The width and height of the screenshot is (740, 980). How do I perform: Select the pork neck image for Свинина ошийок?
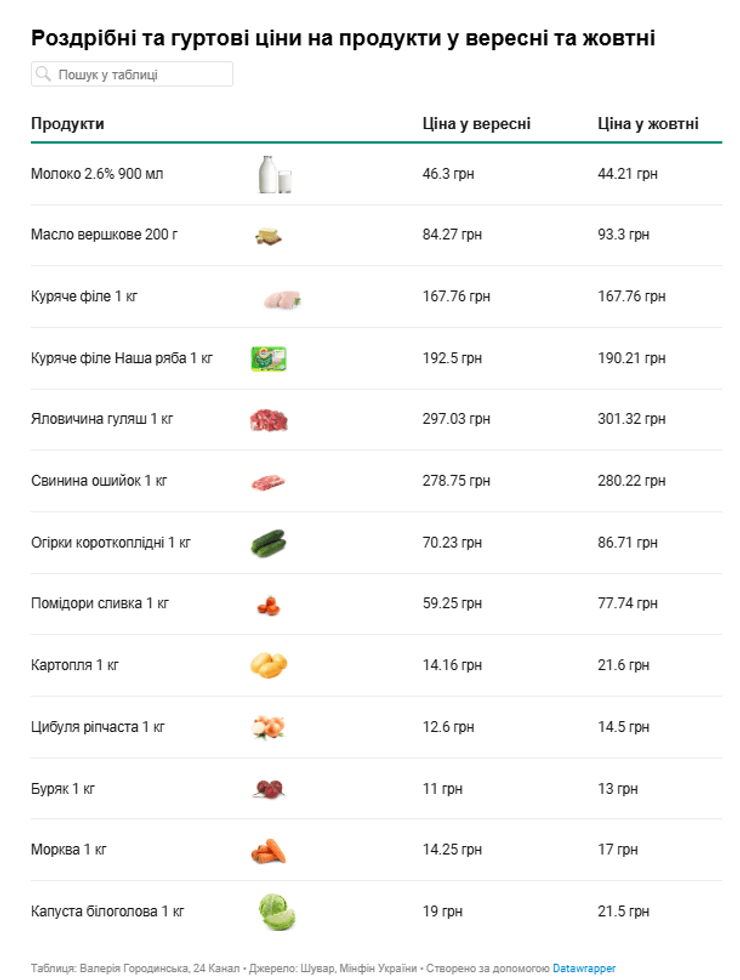(x=267, y=481)
